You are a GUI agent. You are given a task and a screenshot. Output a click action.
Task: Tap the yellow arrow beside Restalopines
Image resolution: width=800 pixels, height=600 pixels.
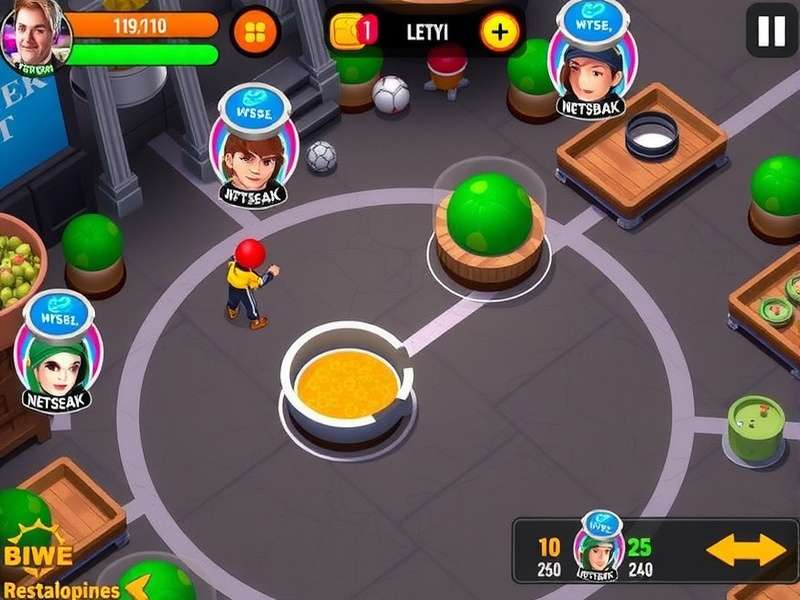coord(137,587)
